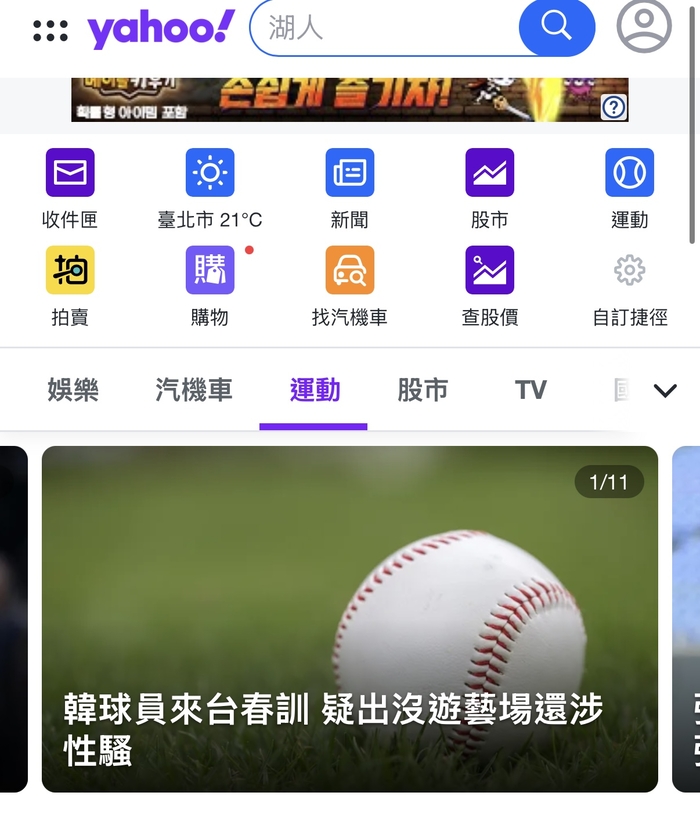Open the 找汽機車 vehicle finder shortcut
Screen dimensions: 700x821
[x=350, y=270]
